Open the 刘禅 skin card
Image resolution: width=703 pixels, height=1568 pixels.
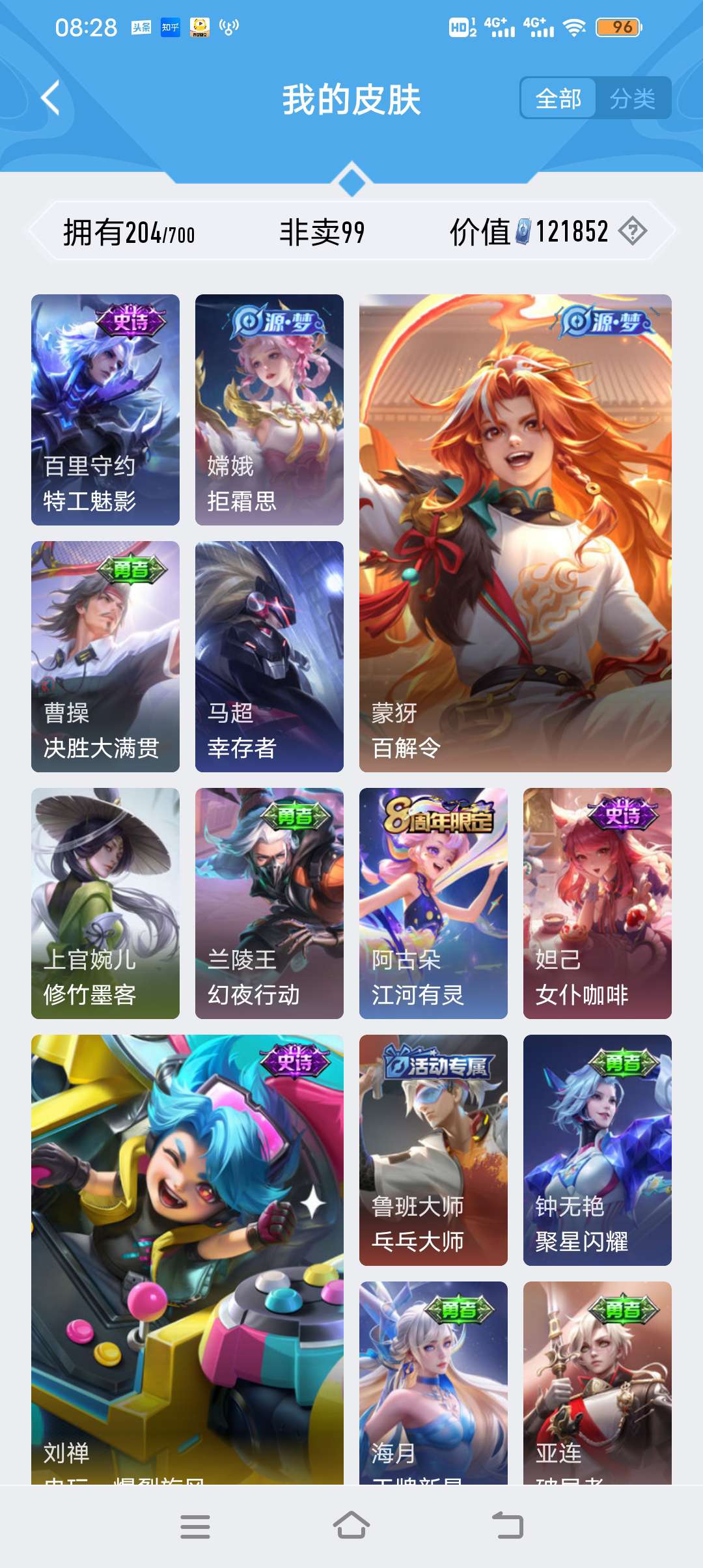[x=187, y=1257]
